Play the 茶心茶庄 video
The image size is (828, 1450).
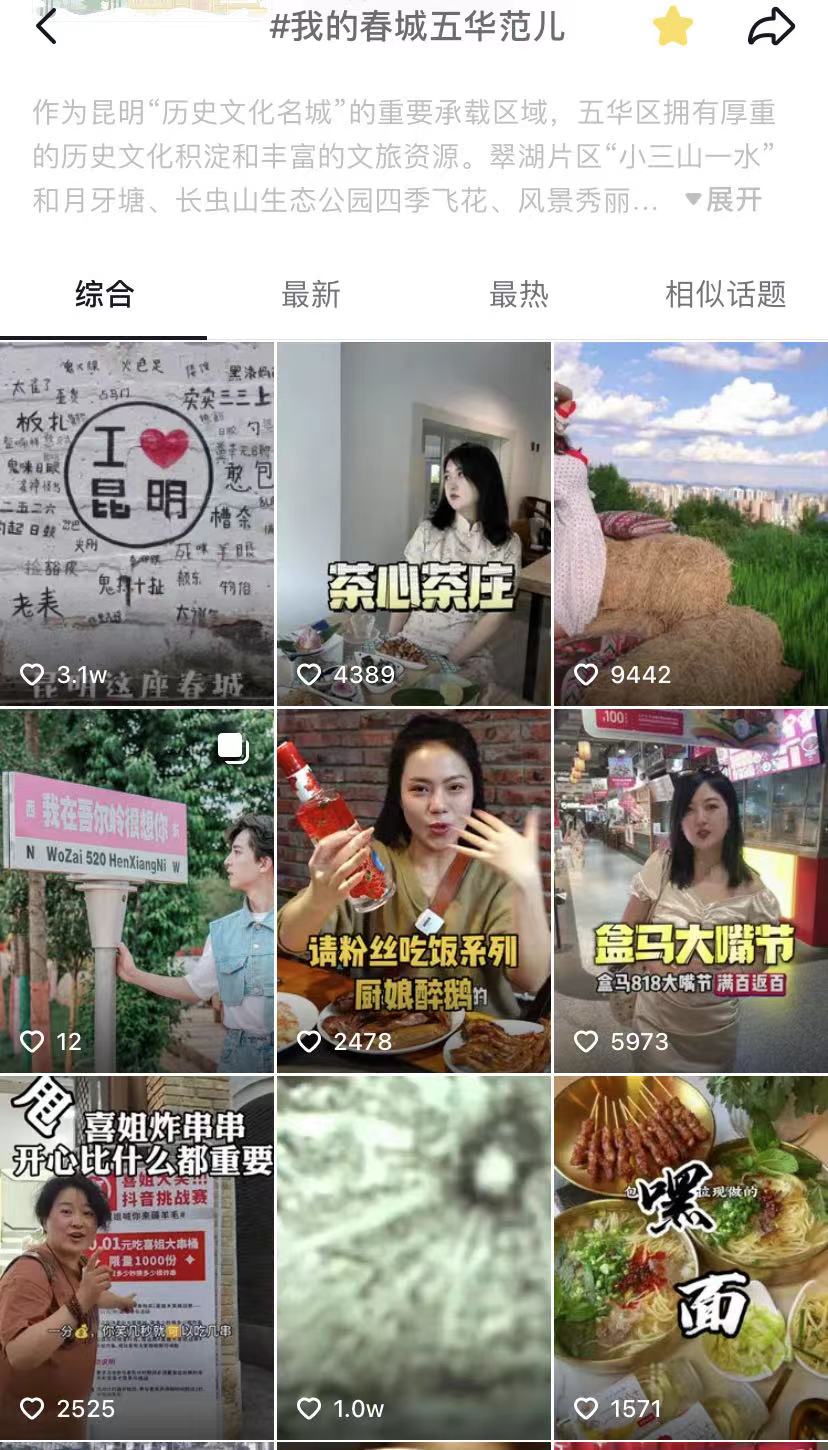pos(414,523)
